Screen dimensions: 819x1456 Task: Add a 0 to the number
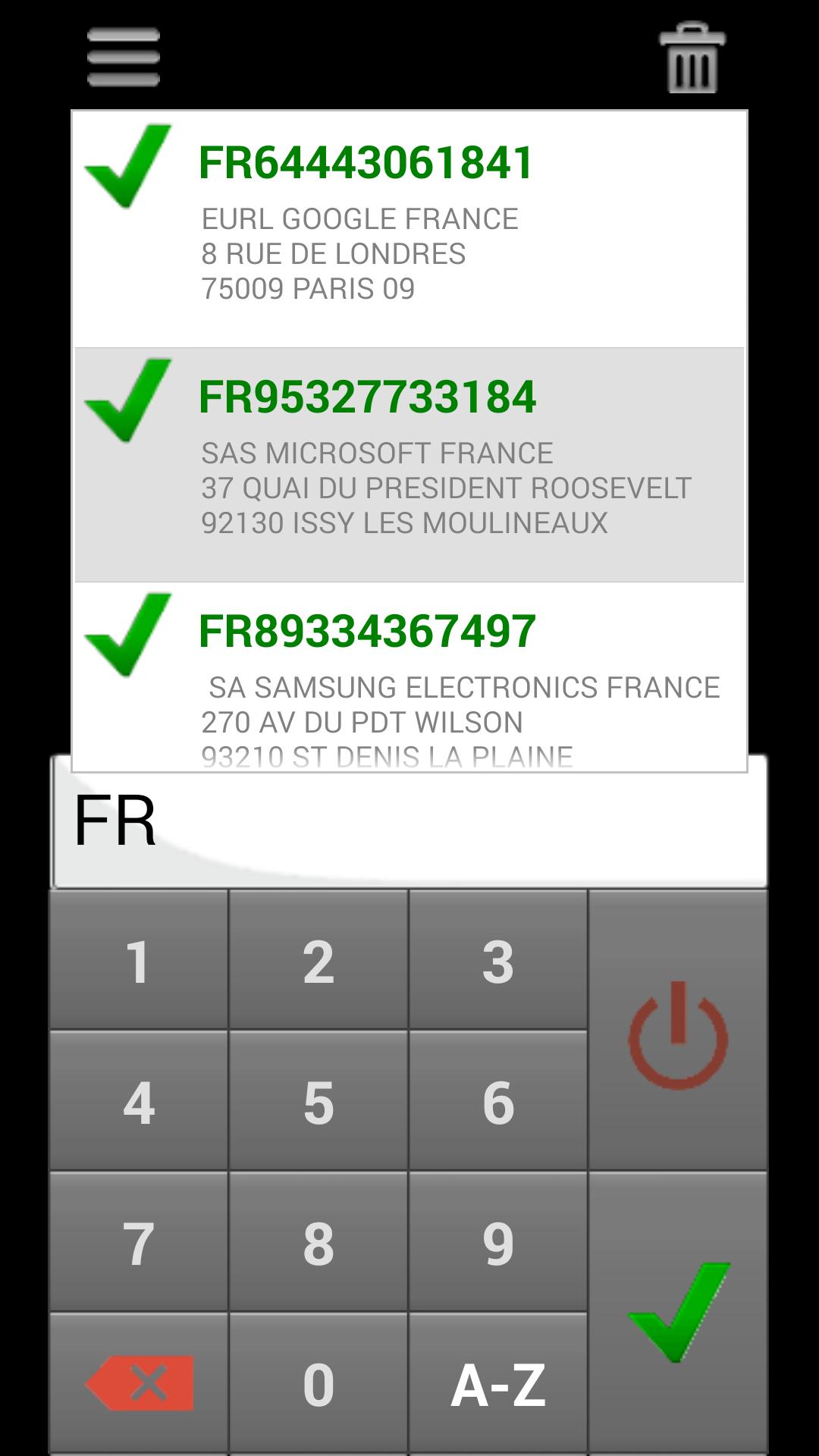click(x=318, y=1384)
